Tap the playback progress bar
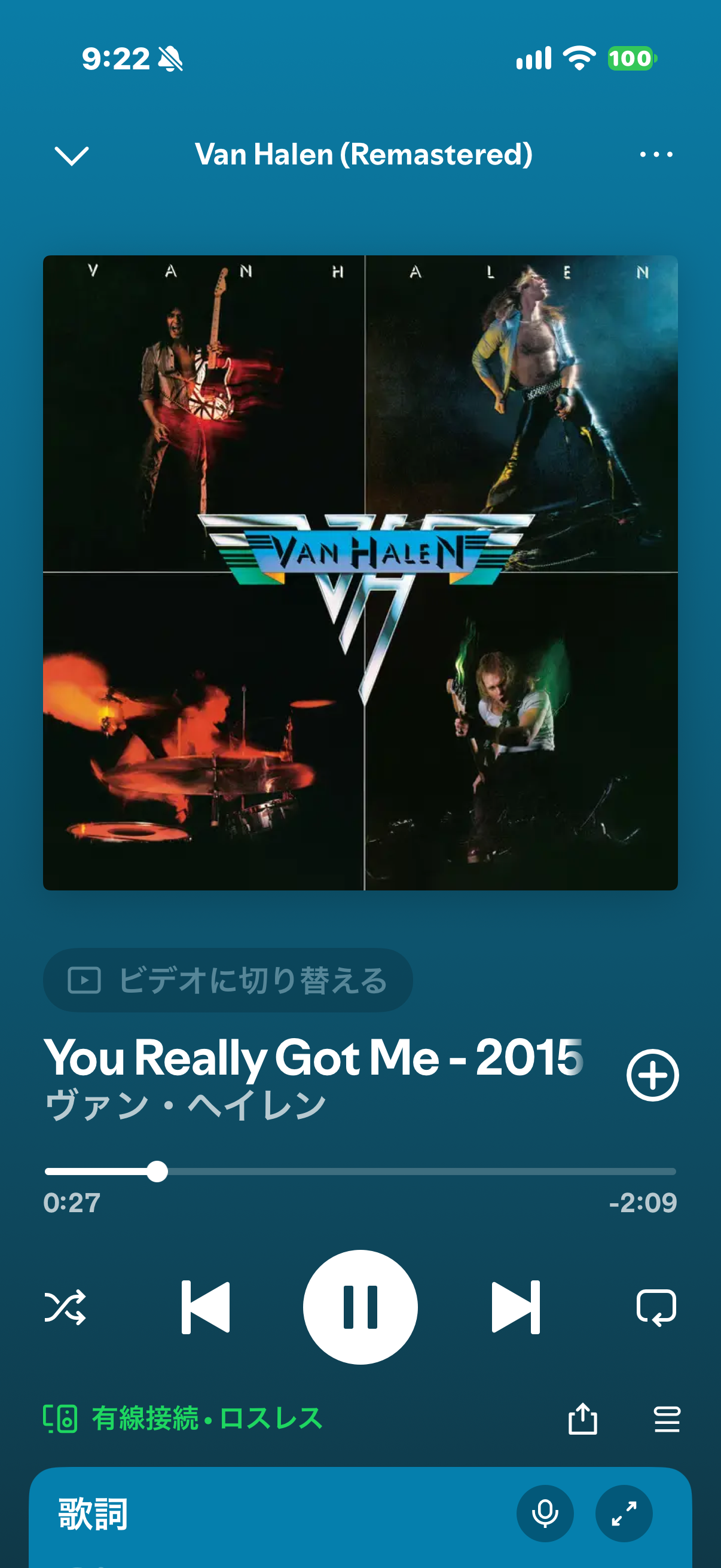Viewport: 721px width, 1568px height. [360, 1171]
